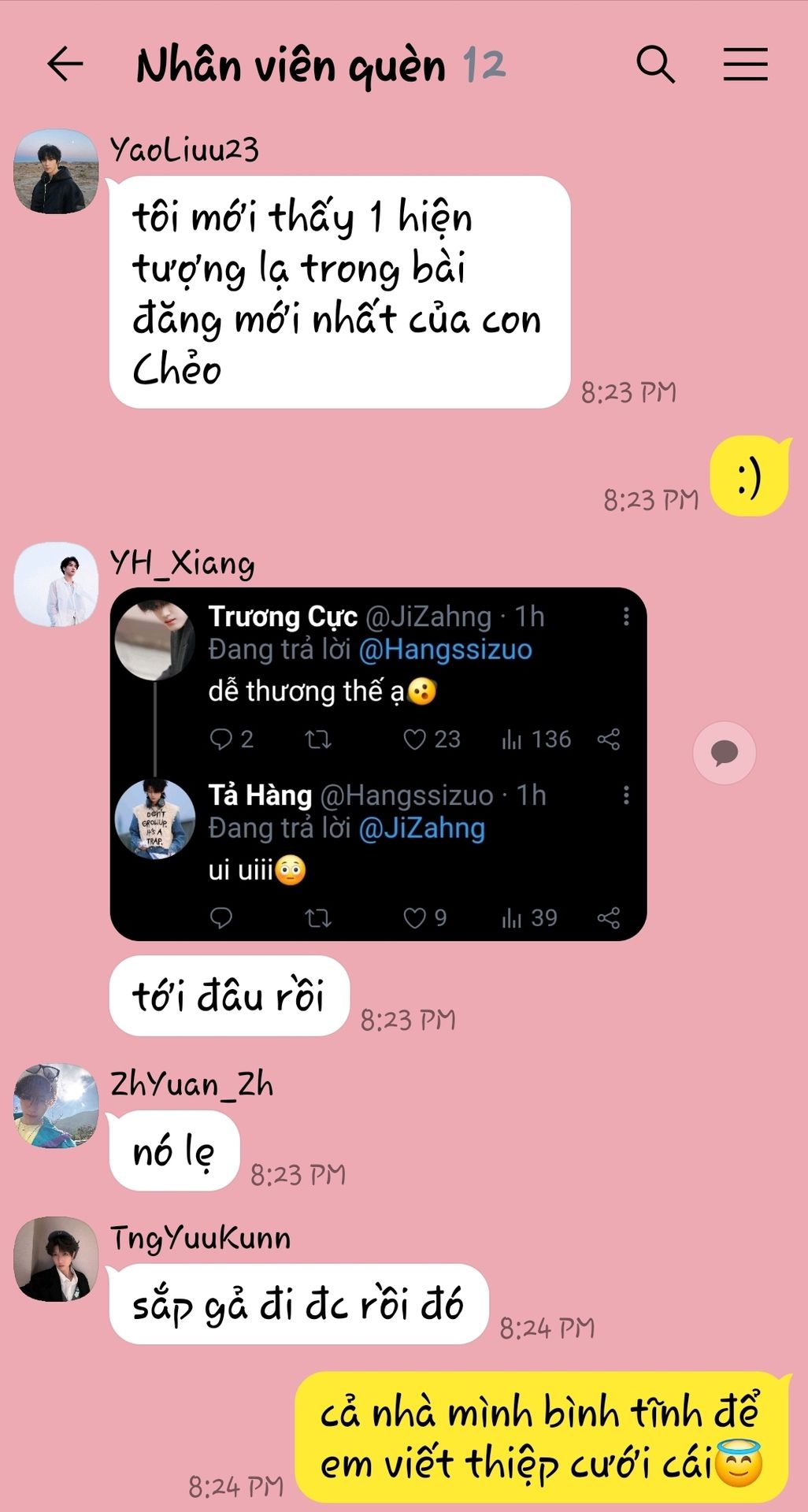Screen dimensions: 808x1512
Task: Open TngYuuKunn's profile avatar
Action: pyautogui.click(x=56, y=1258)
